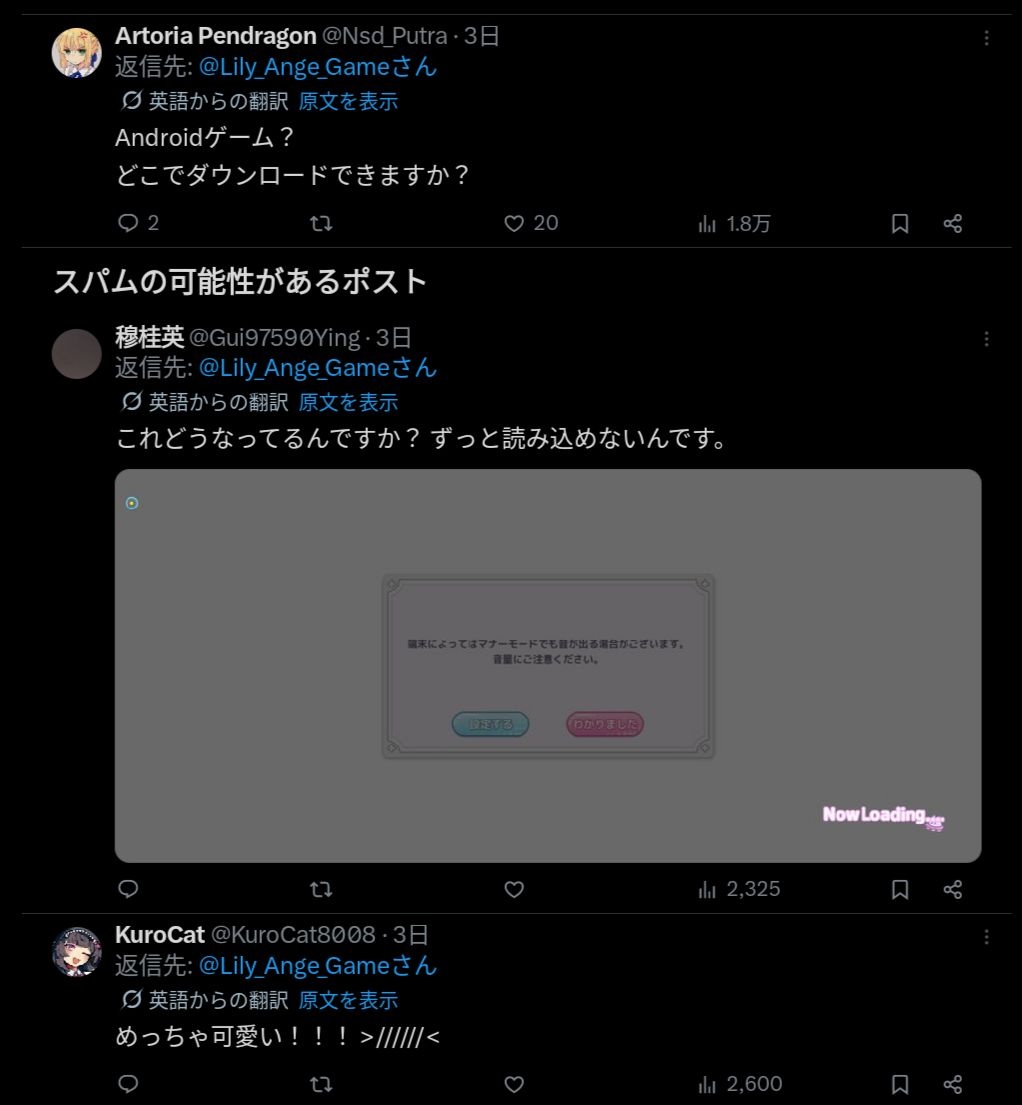Bookmark Artoria Pendragon's post
The height and width of the screenshot is (1105, 1022).
click(900, 223)
